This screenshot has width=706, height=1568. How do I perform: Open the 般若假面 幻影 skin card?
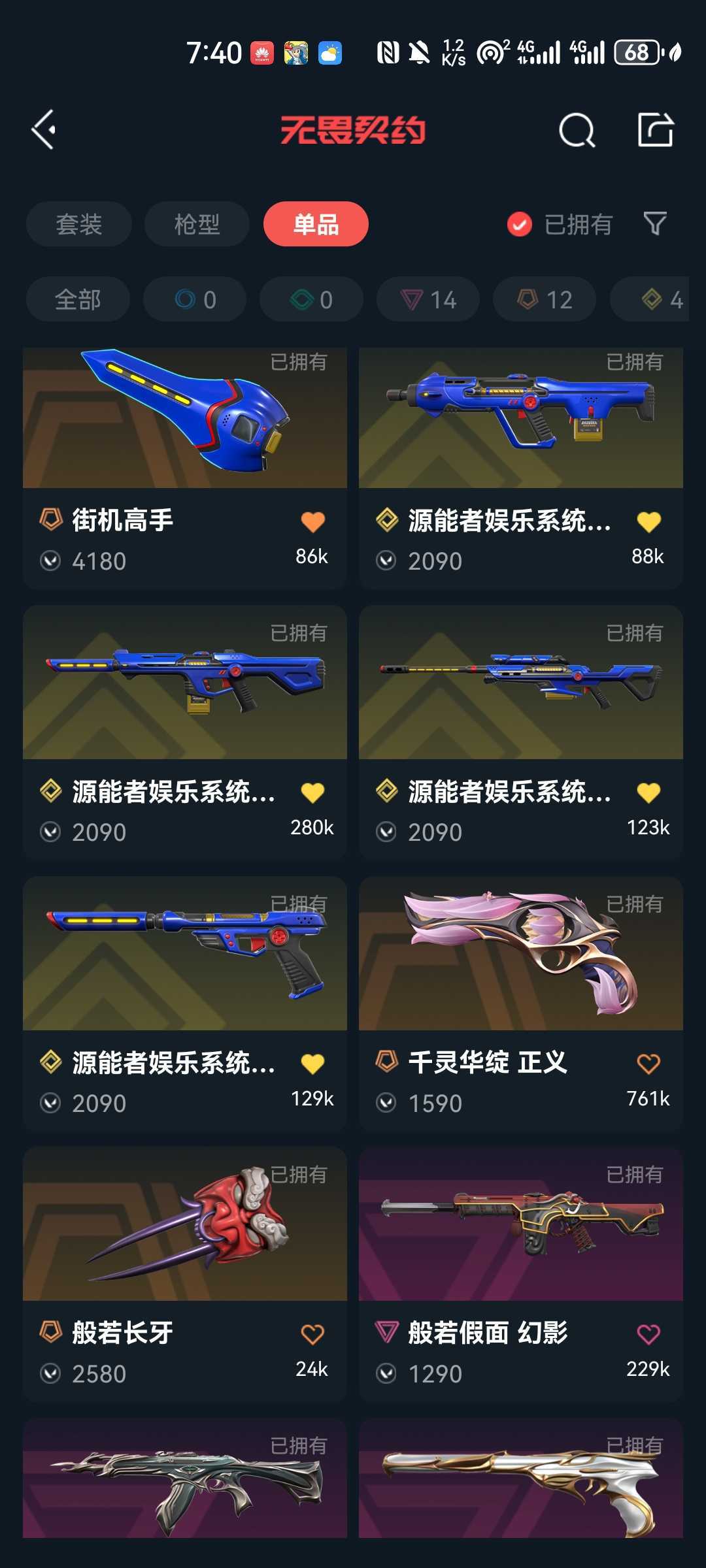(x=521, y=1274)
